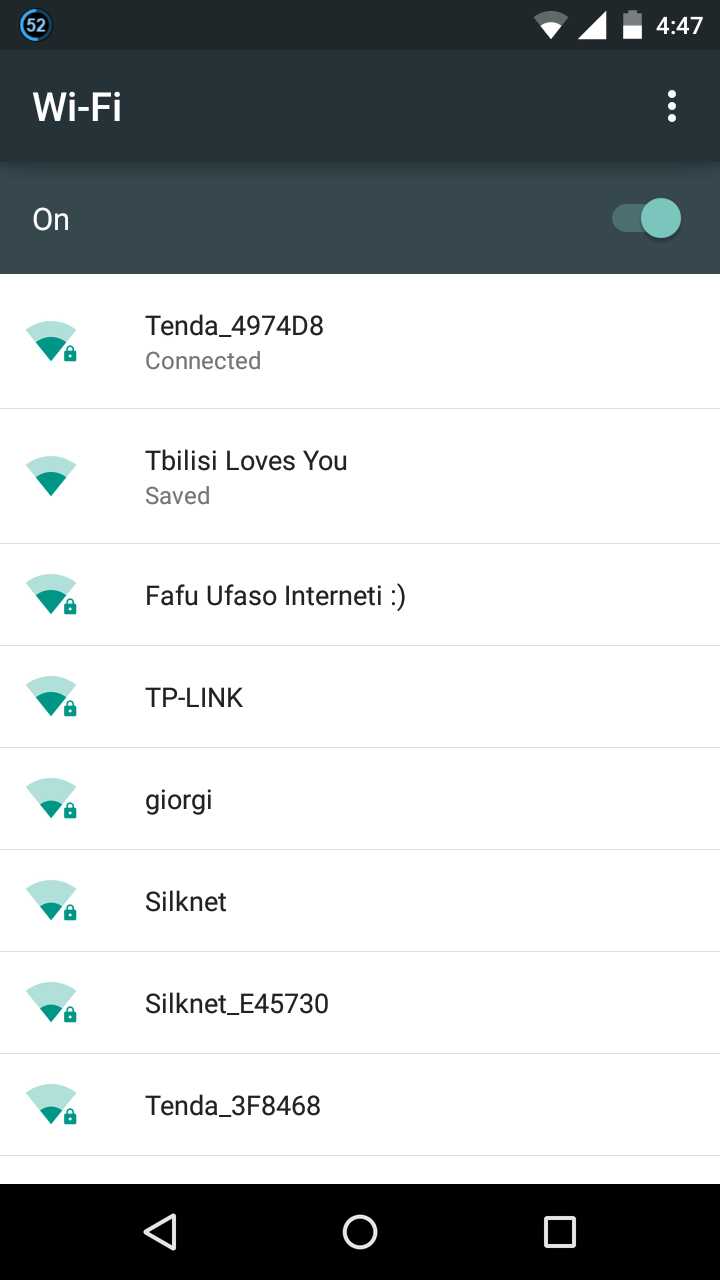Choose the TP-LINK network
Viewport: 720px width, 1280px height.
(360, 698)
